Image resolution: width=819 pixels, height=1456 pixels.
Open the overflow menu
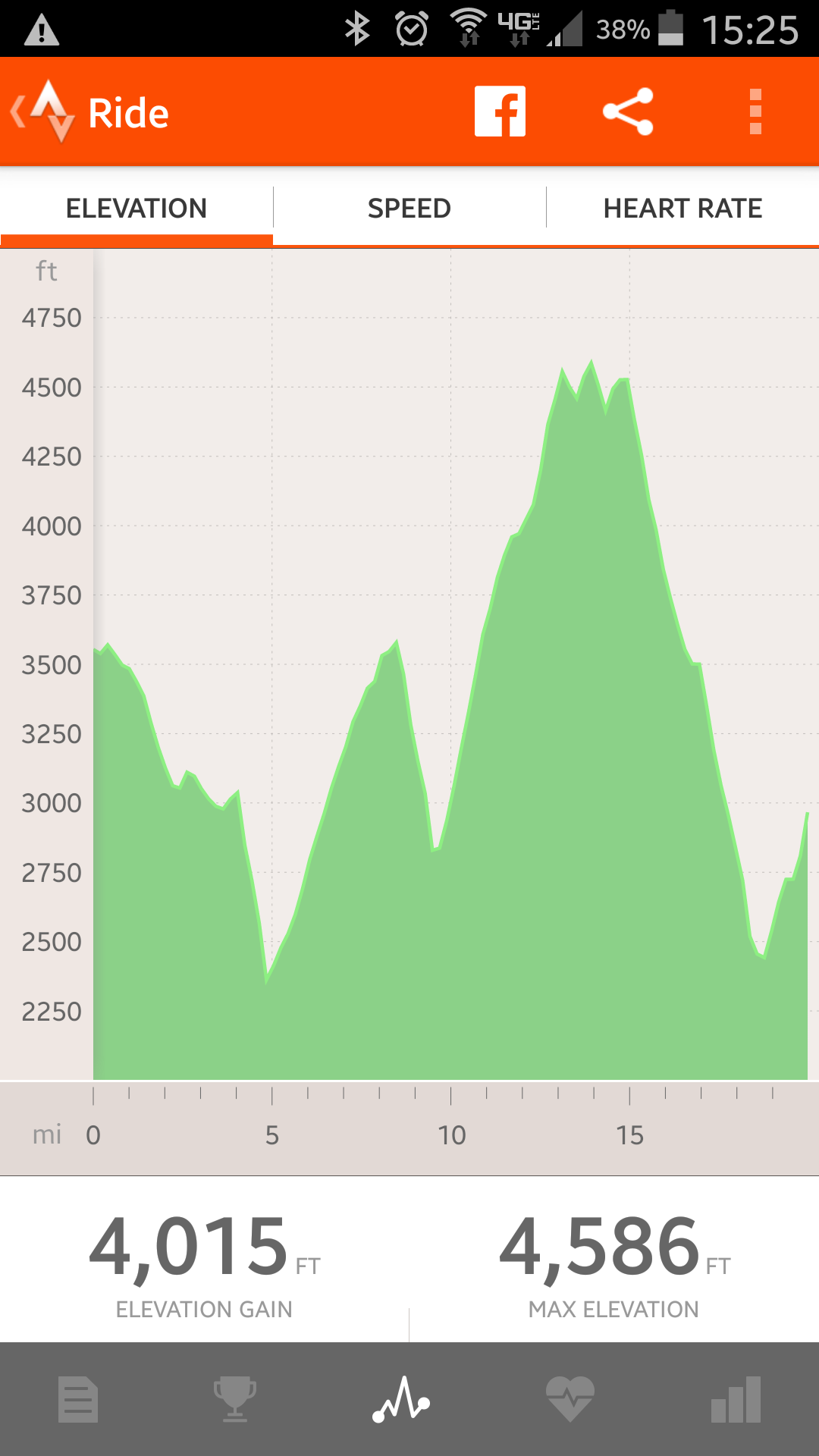(755, 111)
